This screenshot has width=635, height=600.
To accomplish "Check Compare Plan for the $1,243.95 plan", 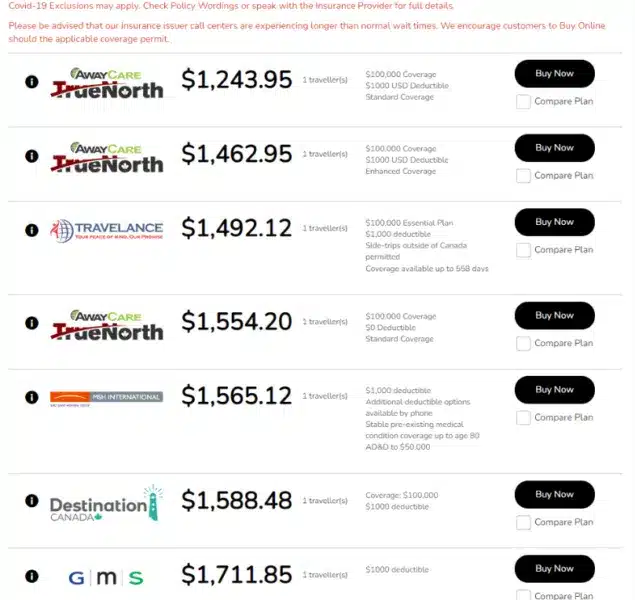I will click(523, 101).
